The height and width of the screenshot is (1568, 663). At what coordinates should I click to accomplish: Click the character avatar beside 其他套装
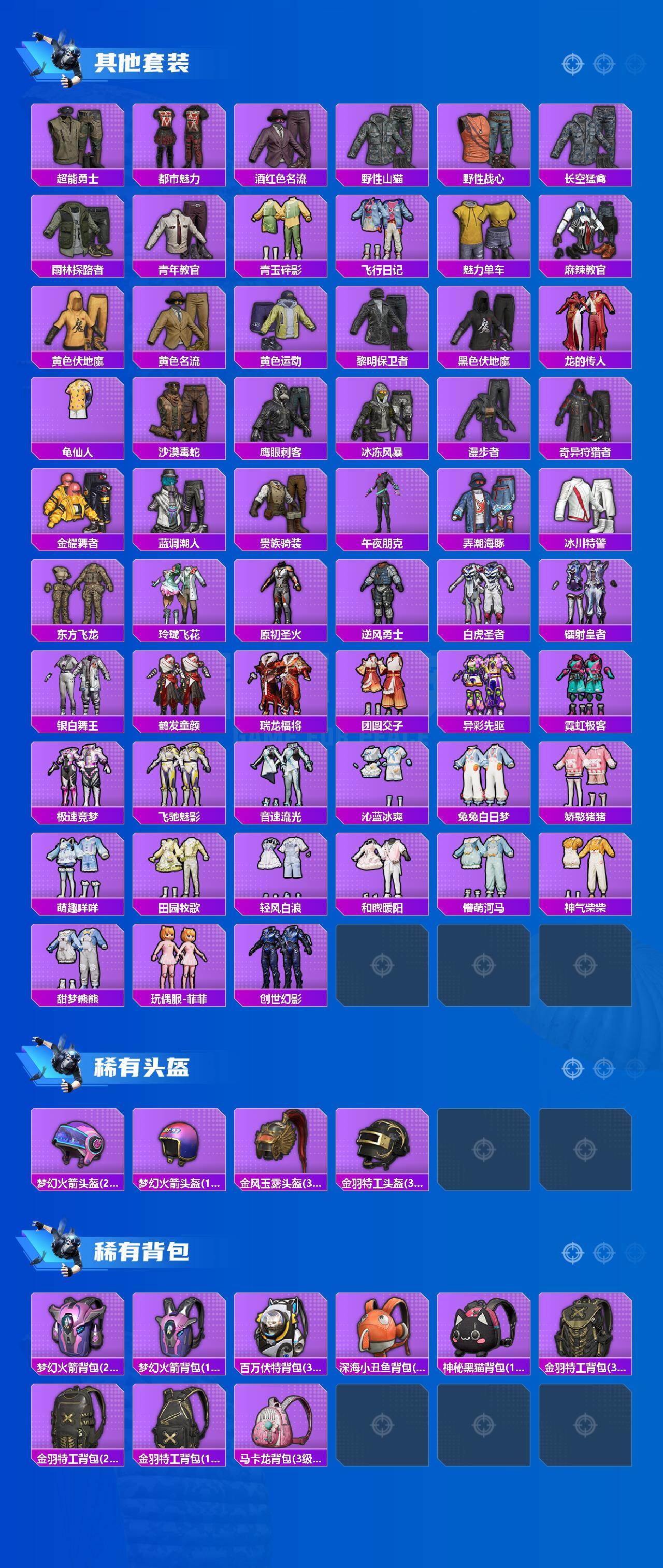coord(63,58)
